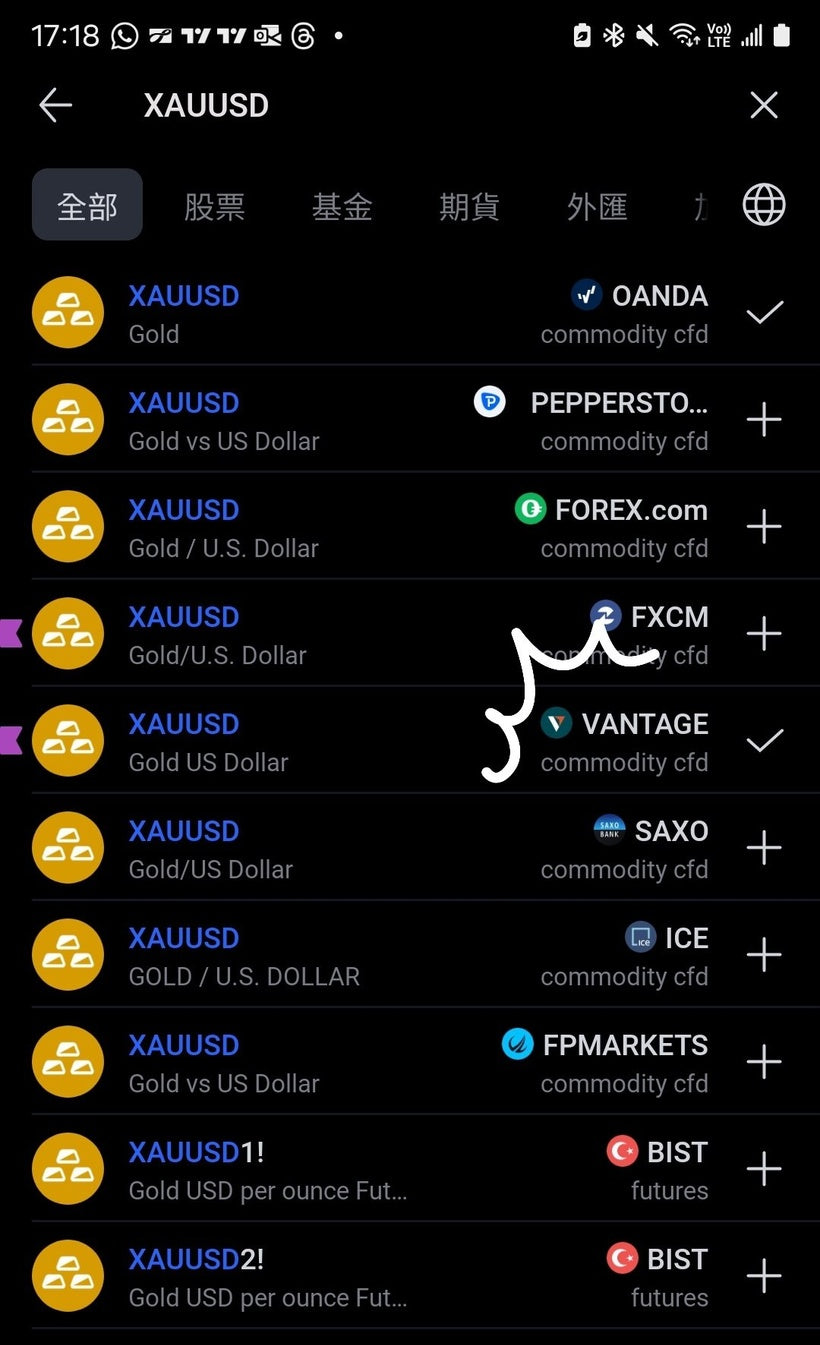Add FXCM XAUUSD with plus icon

pos(764,634)
